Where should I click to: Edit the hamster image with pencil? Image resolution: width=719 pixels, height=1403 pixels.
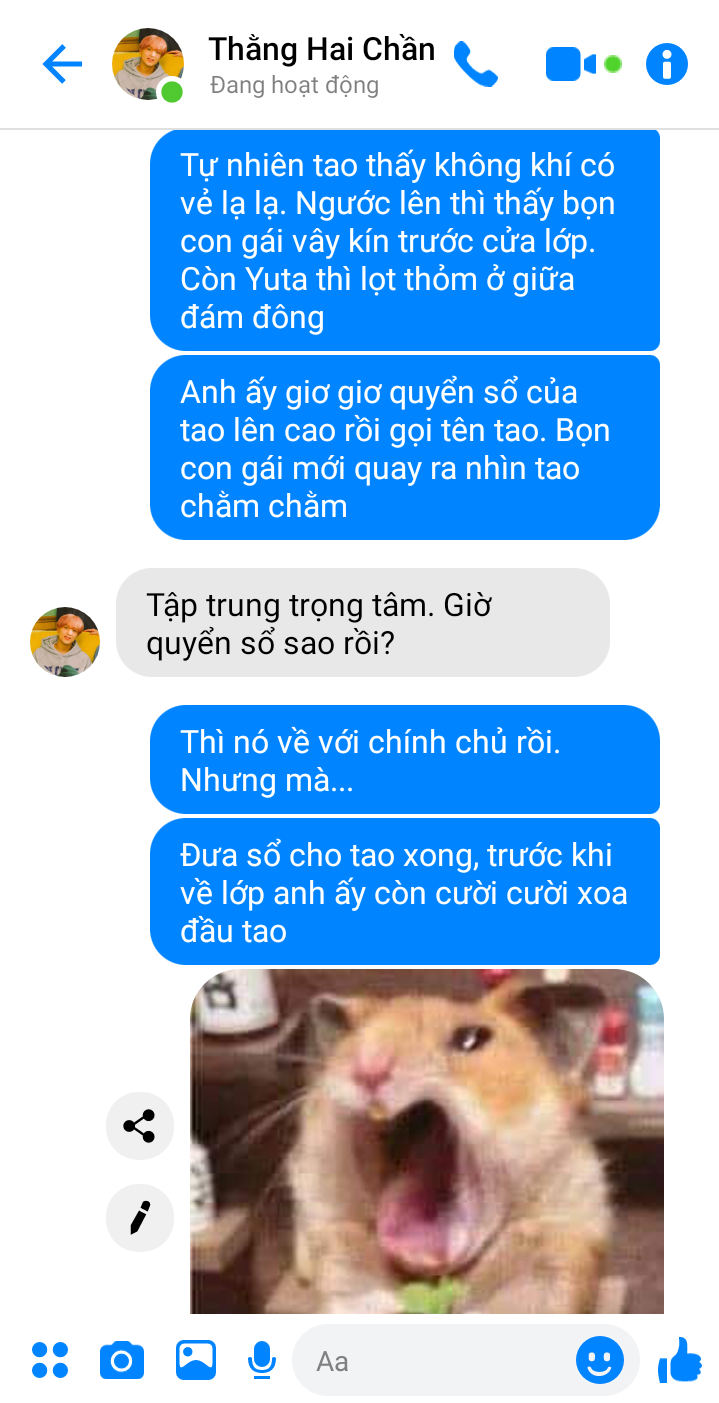139,1218
